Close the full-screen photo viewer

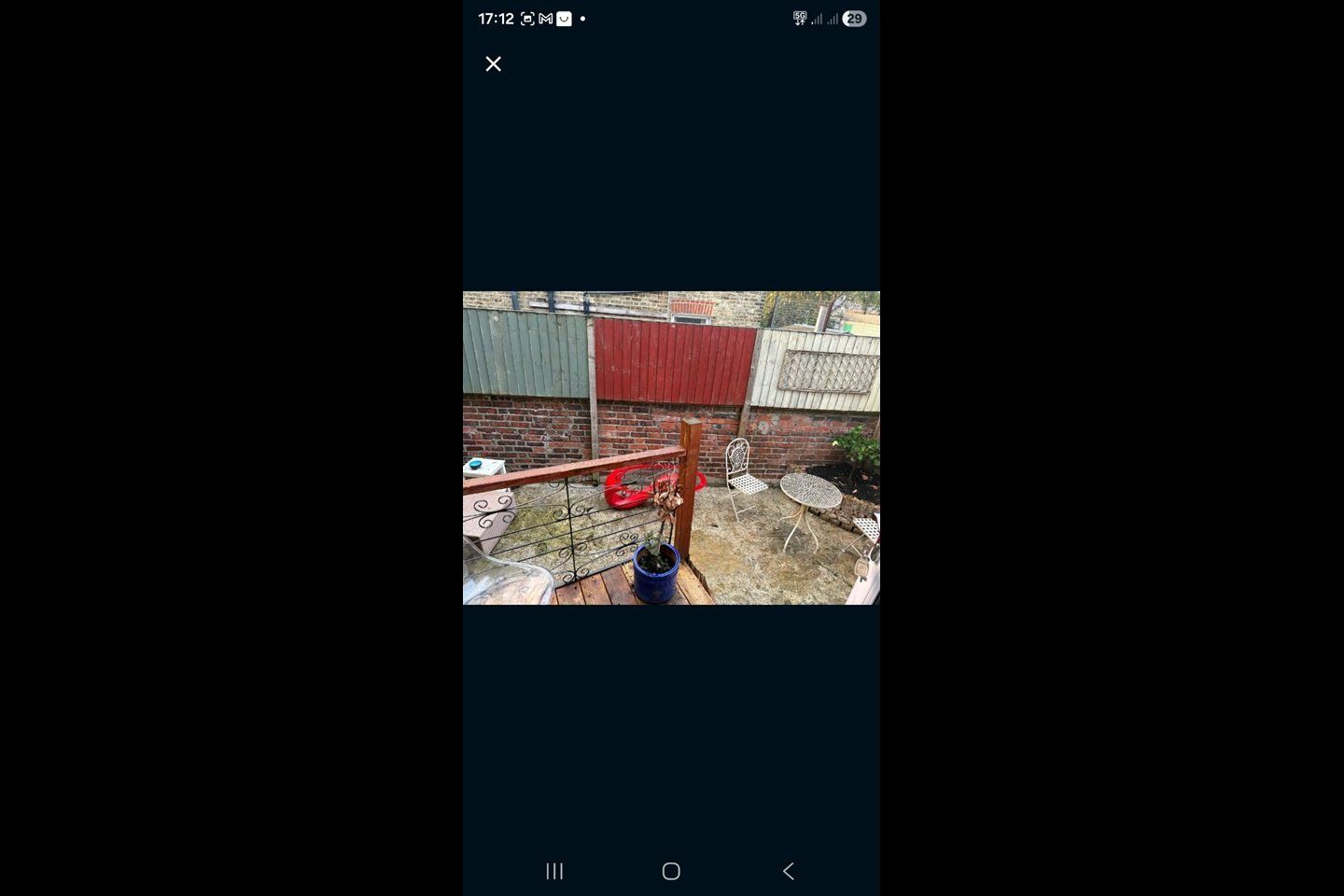click(x=493, y=63)
